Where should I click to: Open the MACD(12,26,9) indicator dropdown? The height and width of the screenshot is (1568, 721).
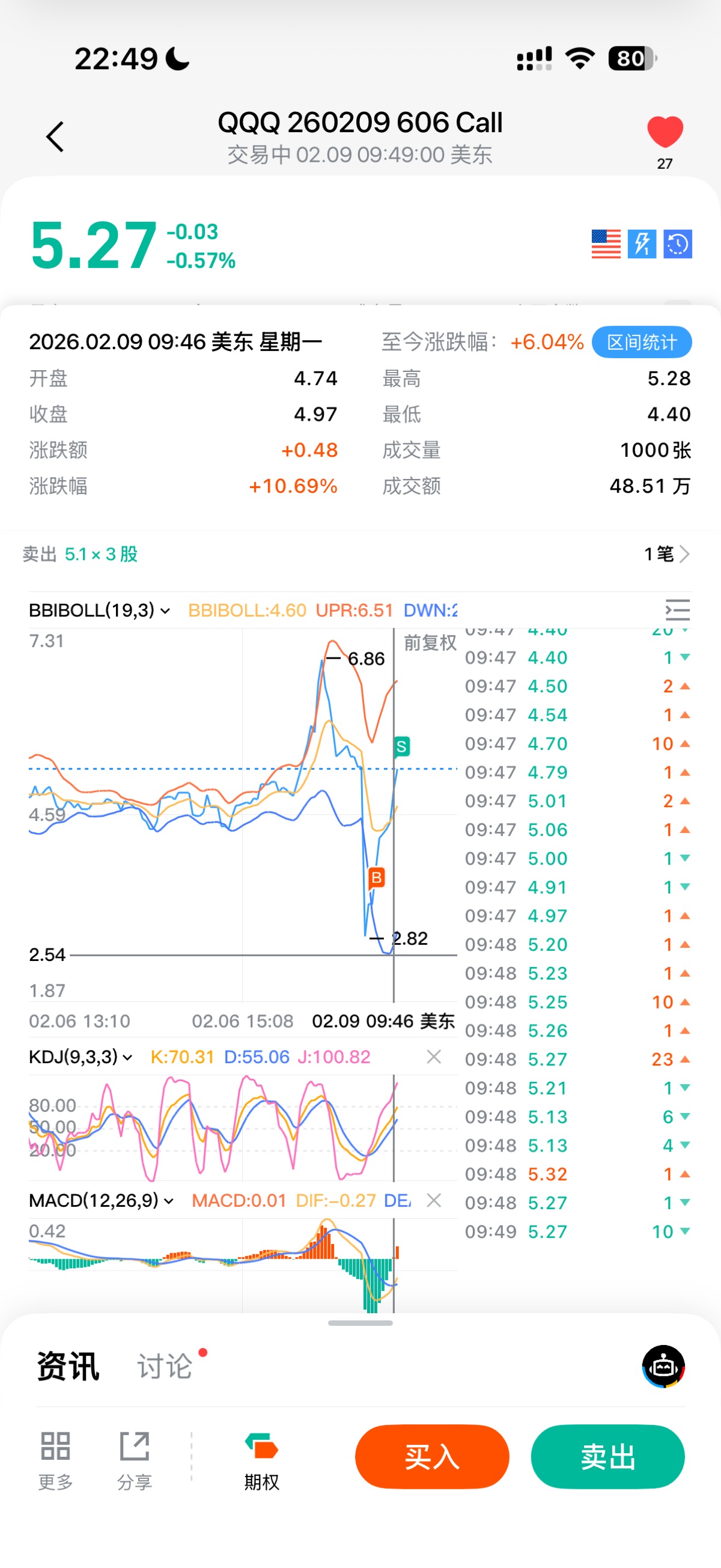pyautogui.click(x=101, y=1200)
